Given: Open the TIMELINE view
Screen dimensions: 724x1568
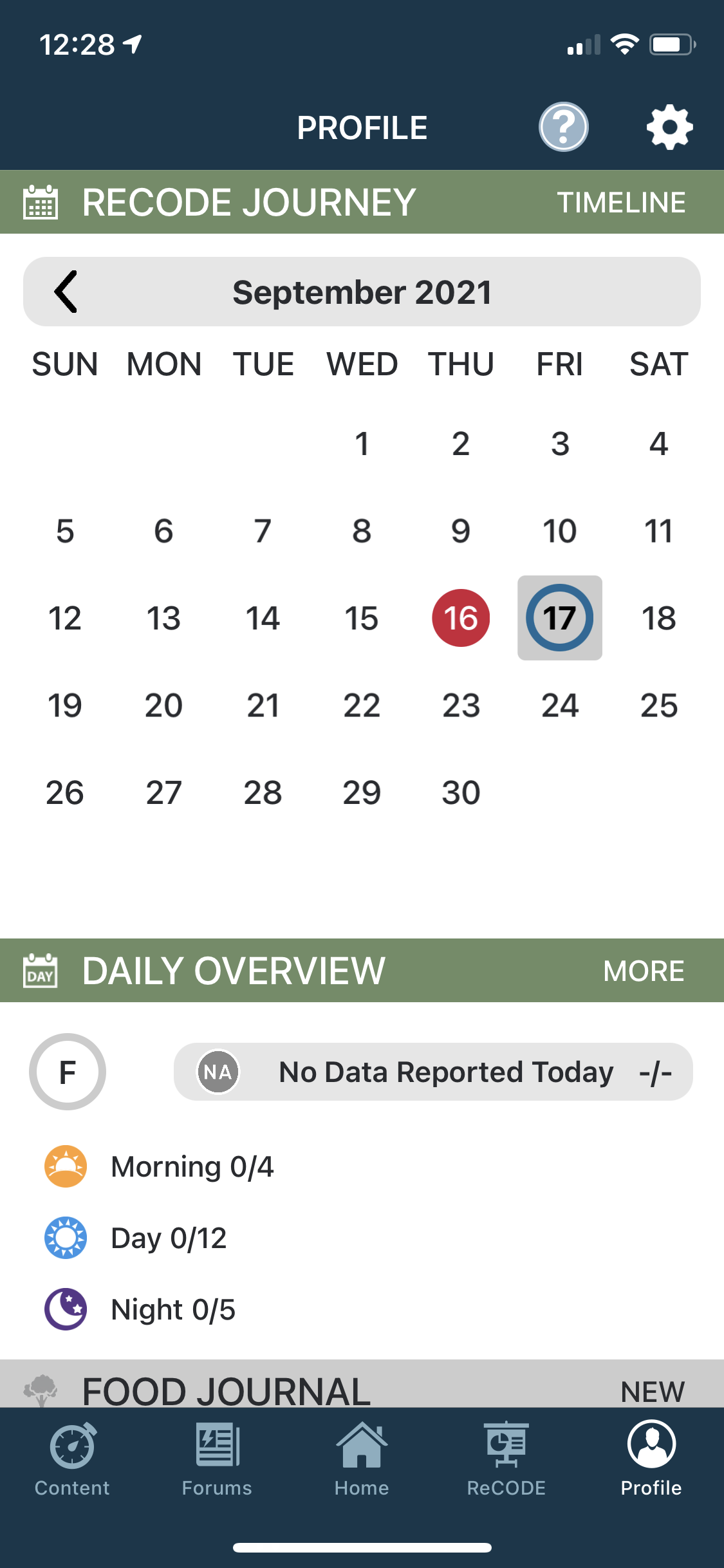Looking at the screenshot, I should [x=621, y=202].
